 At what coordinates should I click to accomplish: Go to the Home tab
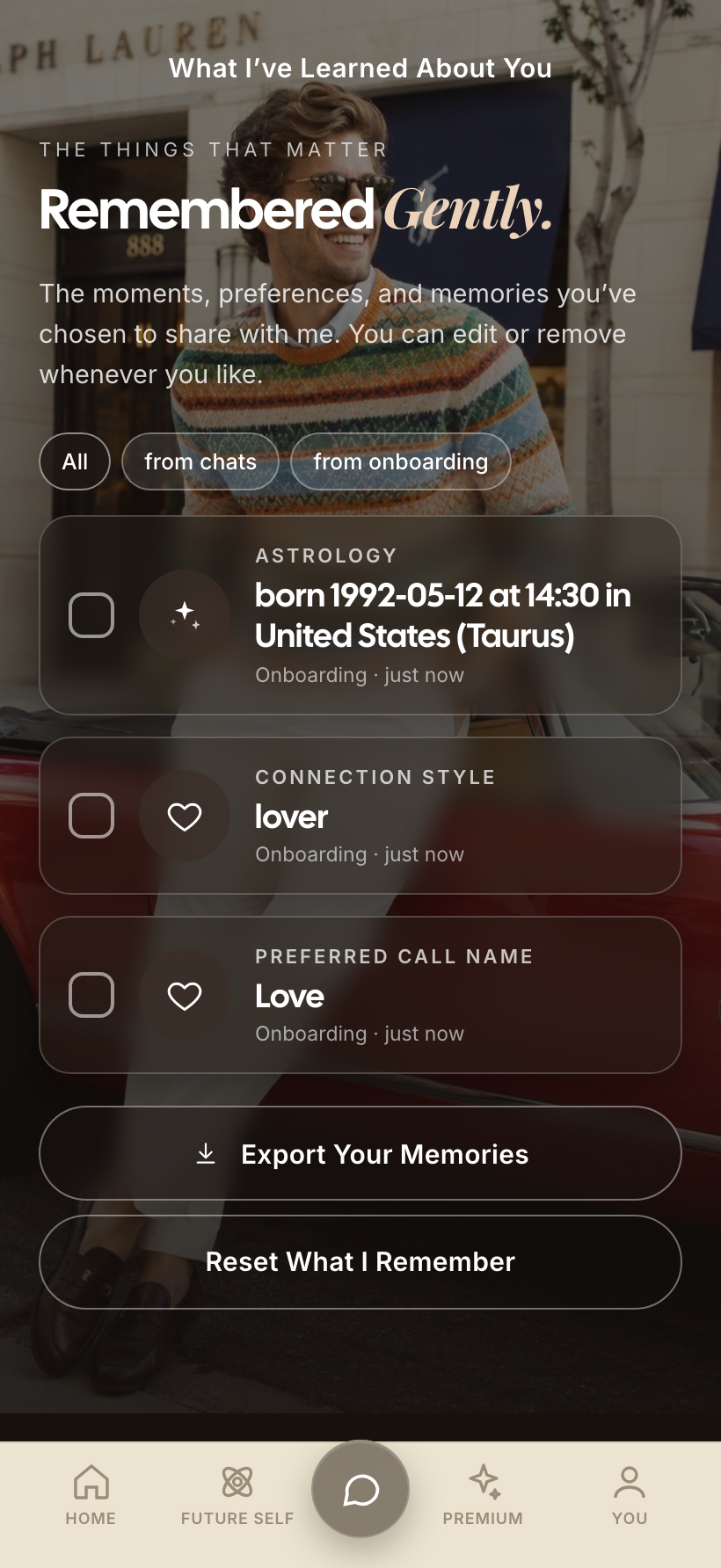coord(91,1495)
